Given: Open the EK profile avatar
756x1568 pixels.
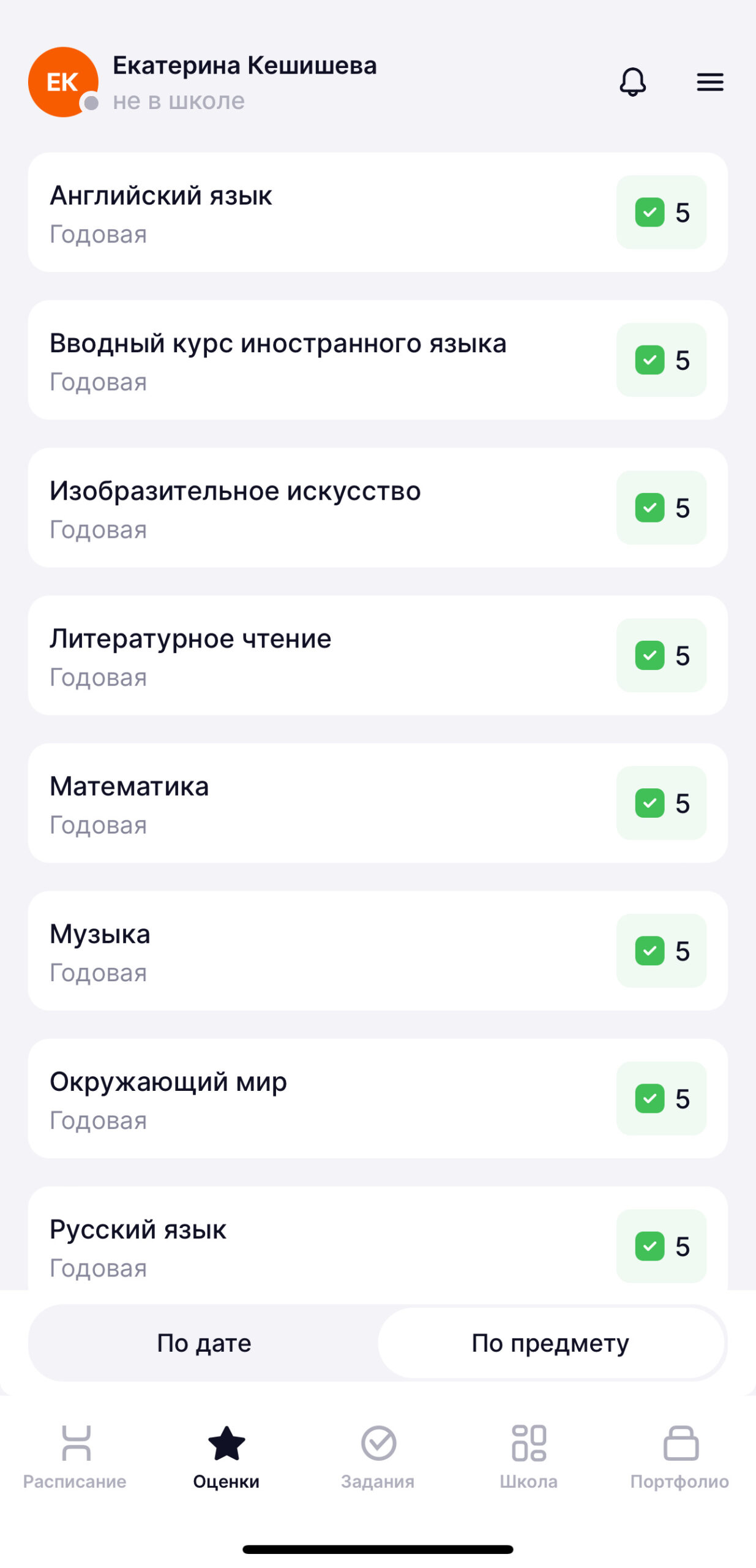Looking at the screenshot, I should 63,82.
